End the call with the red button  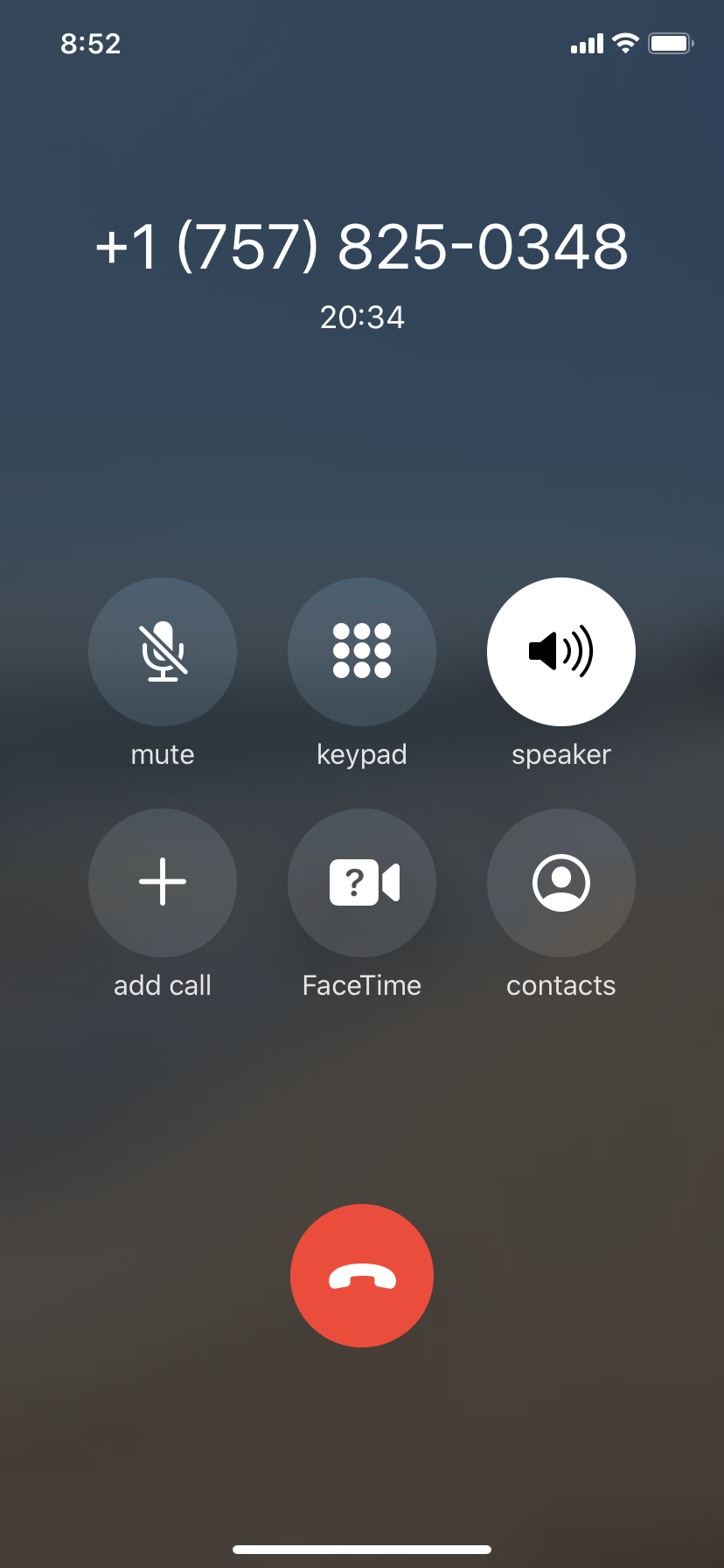[x=362, y=1276]
